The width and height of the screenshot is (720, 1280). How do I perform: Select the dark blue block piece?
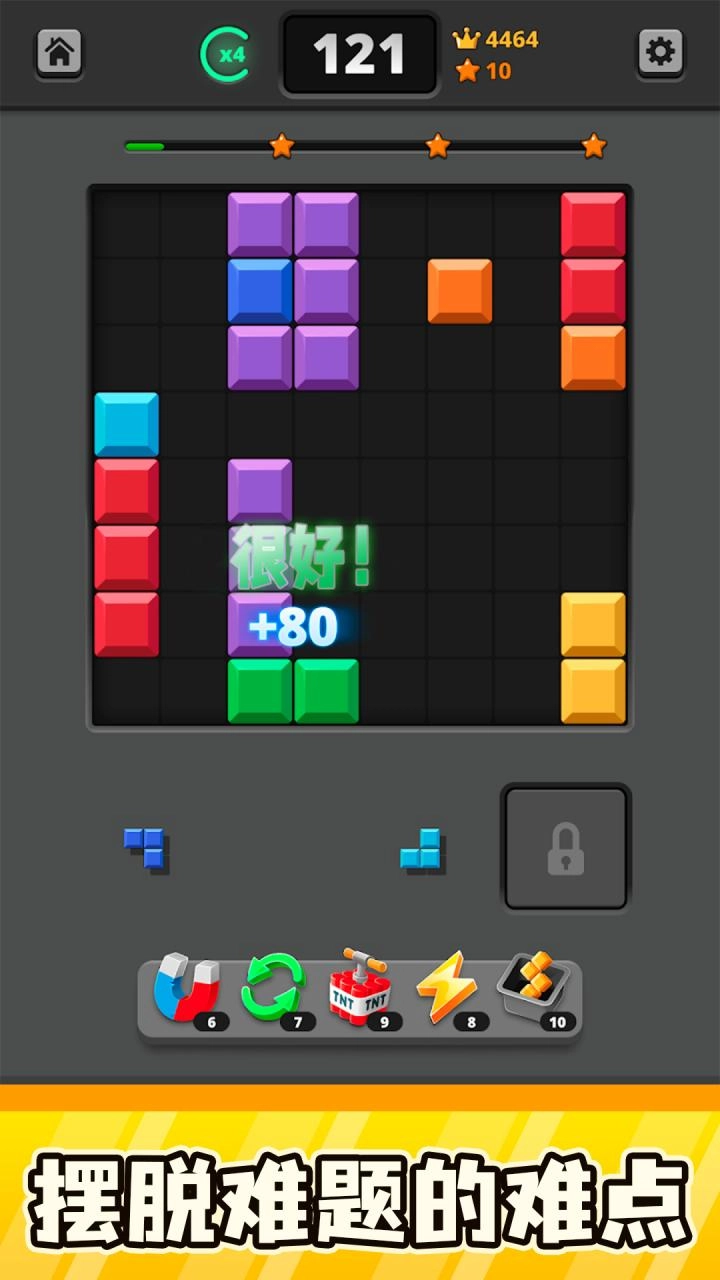pyautogui.click(x=146, y=848)
